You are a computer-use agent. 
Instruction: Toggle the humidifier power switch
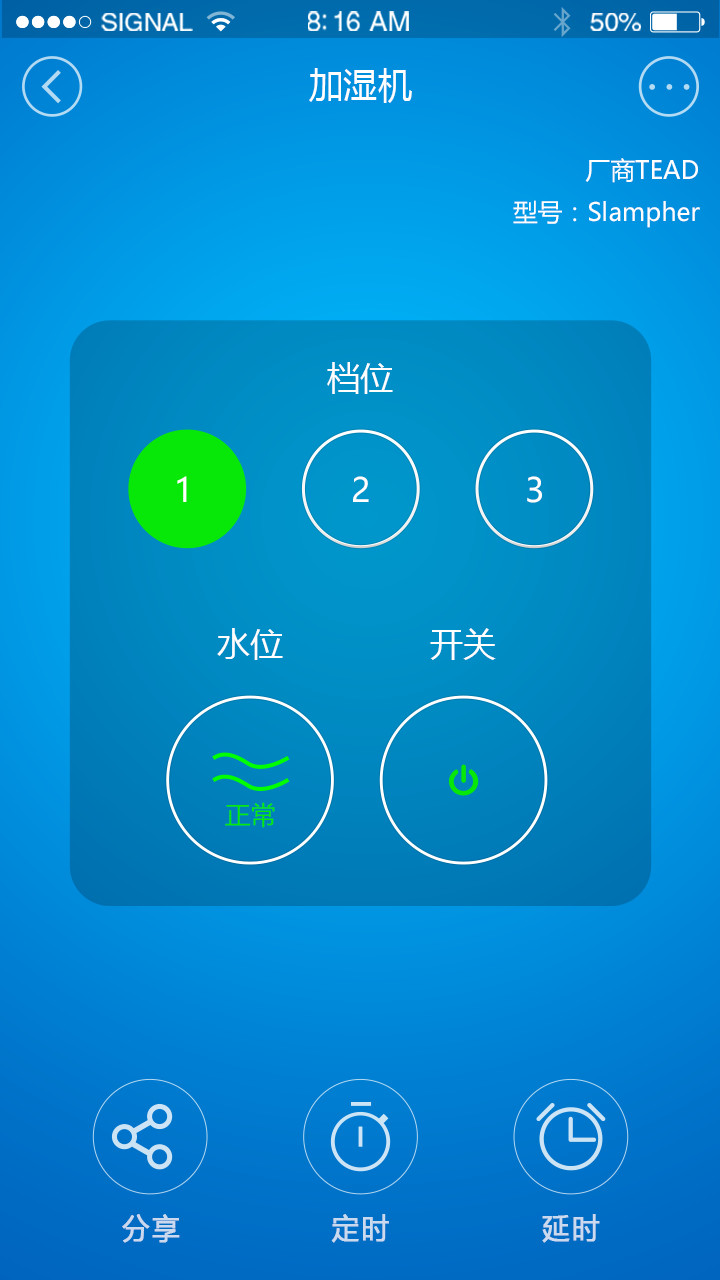point(463,780)
